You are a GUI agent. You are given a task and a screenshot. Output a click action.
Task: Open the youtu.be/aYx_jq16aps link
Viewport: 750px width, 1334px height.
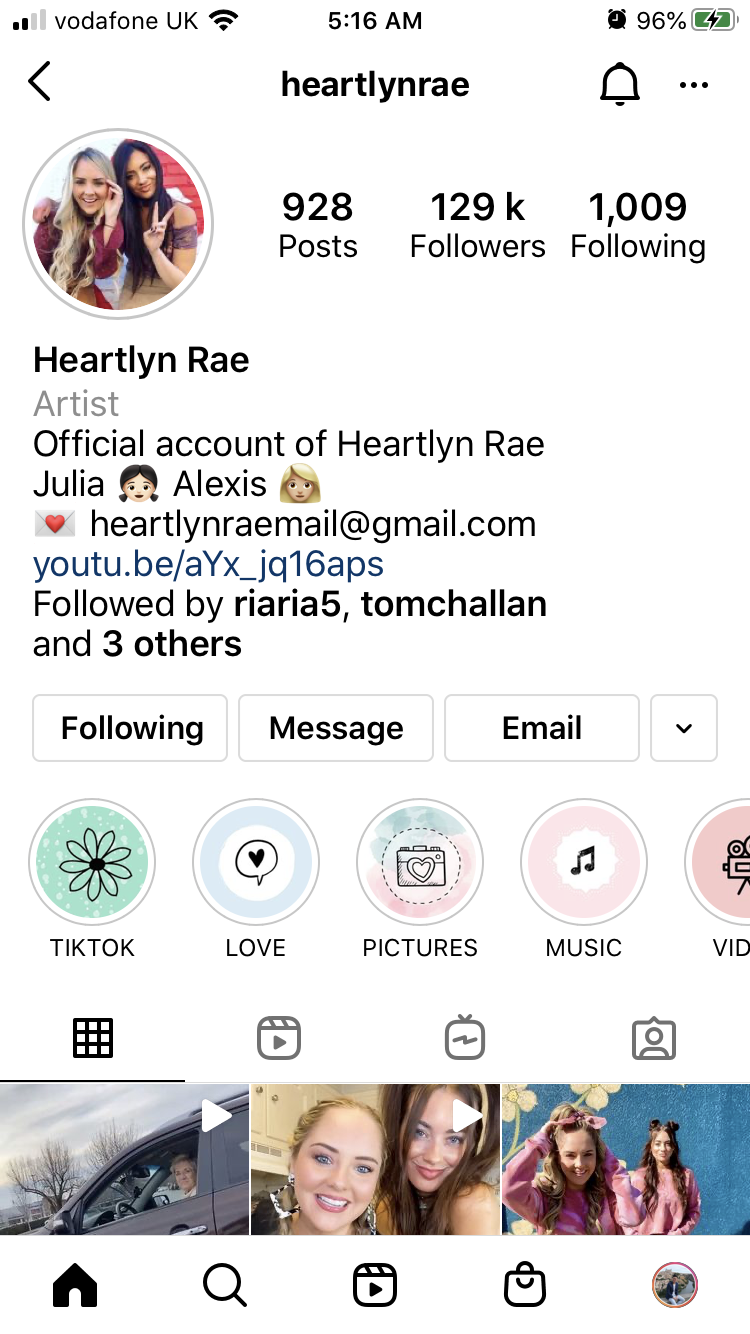click(208, 564)
